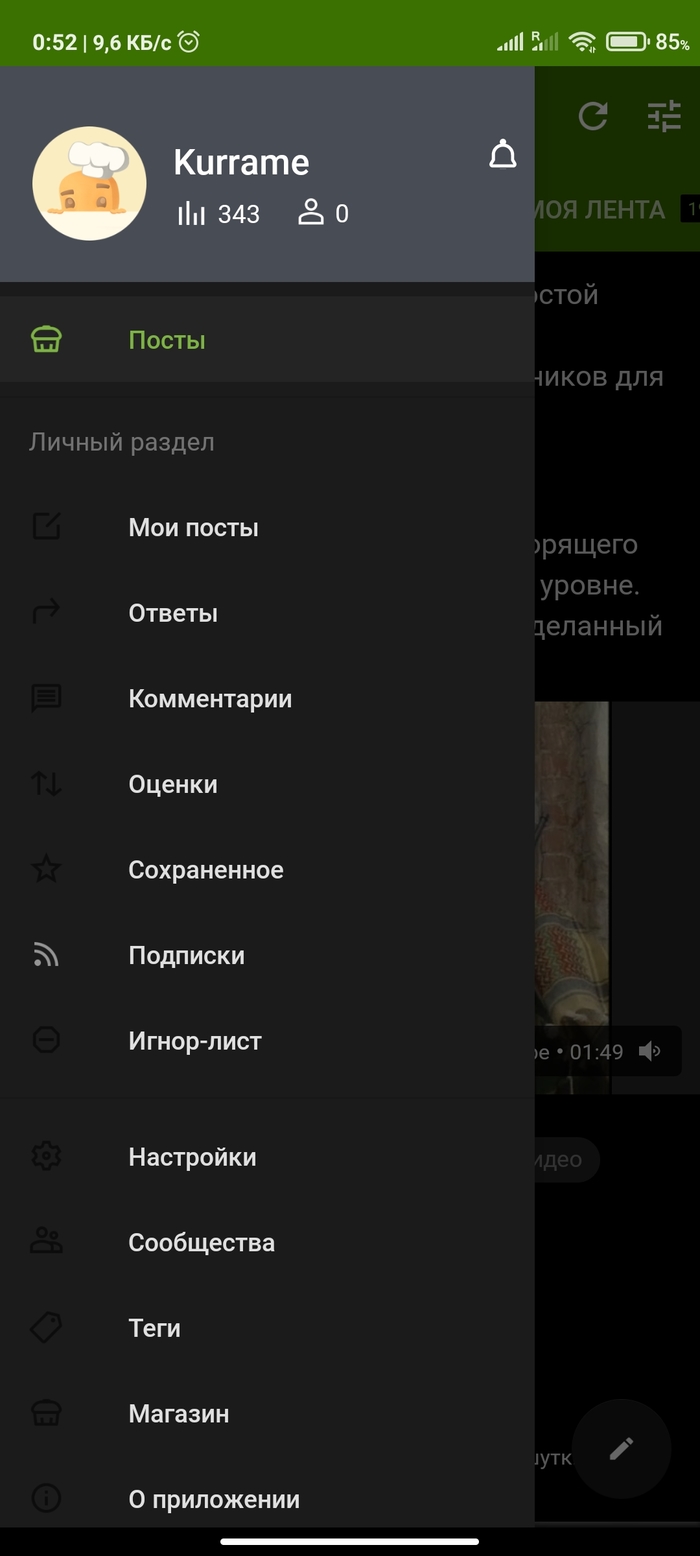700x1556 pixels.
Task: Open Игнор-лист
Action: 195,1041
